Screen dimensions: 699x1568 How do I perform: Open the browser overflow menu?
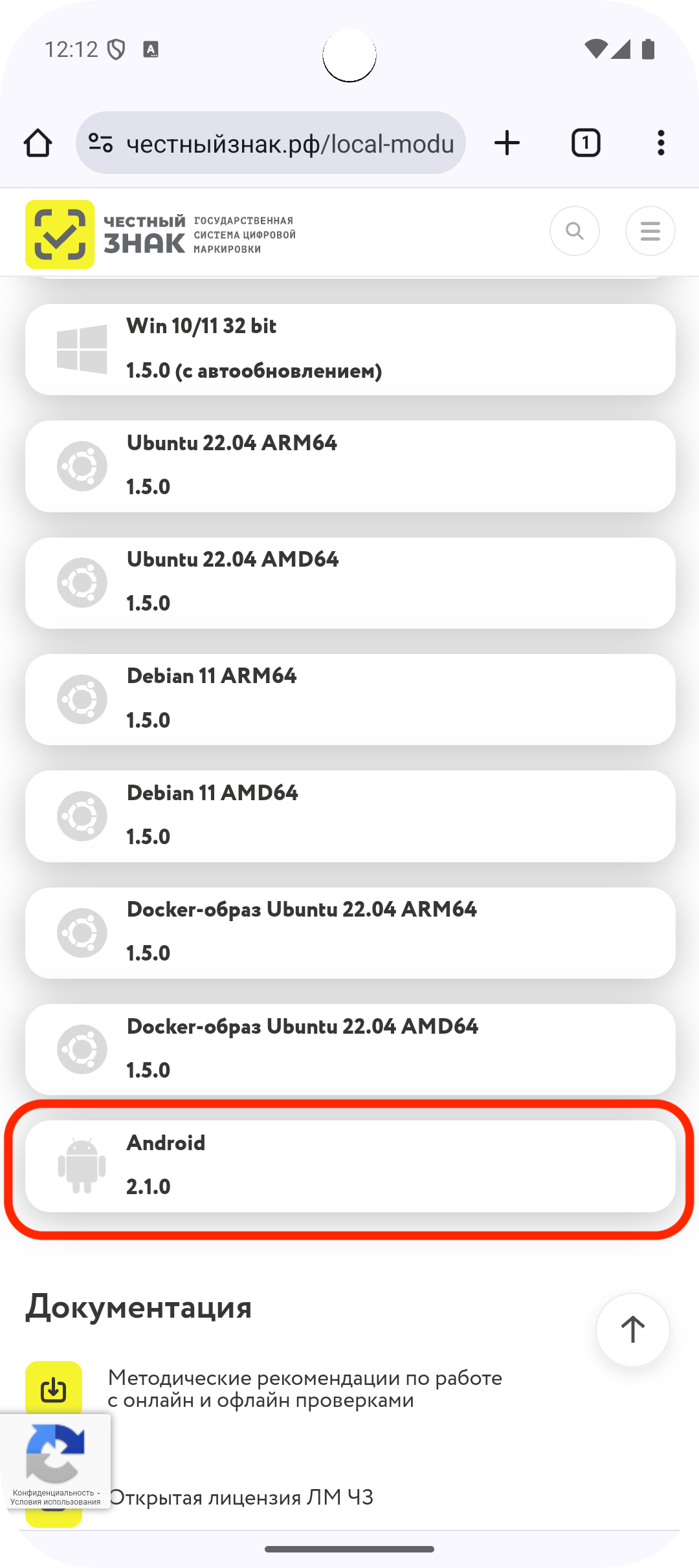click(660, 143)
